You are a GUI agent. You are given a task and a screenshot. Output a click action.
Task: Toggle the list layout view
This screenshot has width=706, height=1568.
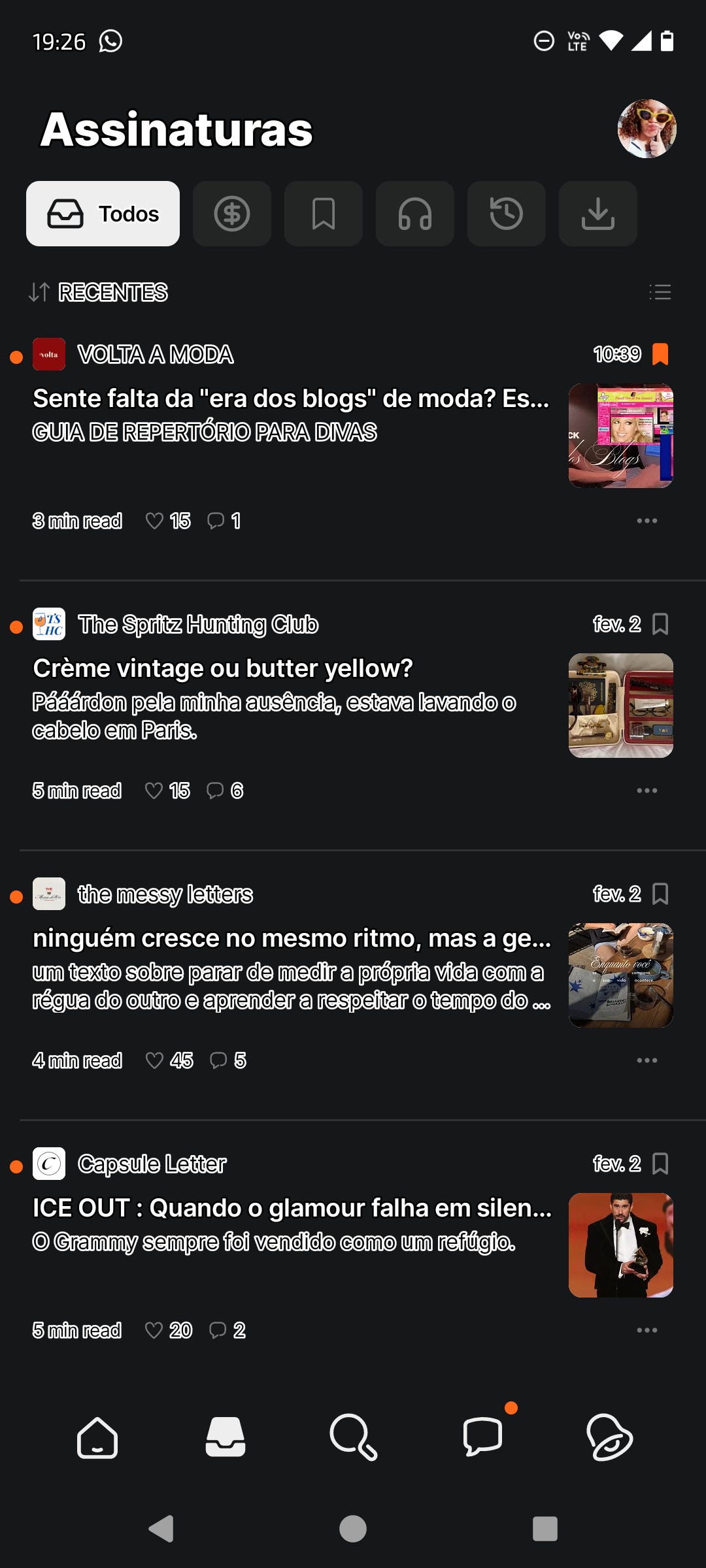coord(660,292)
